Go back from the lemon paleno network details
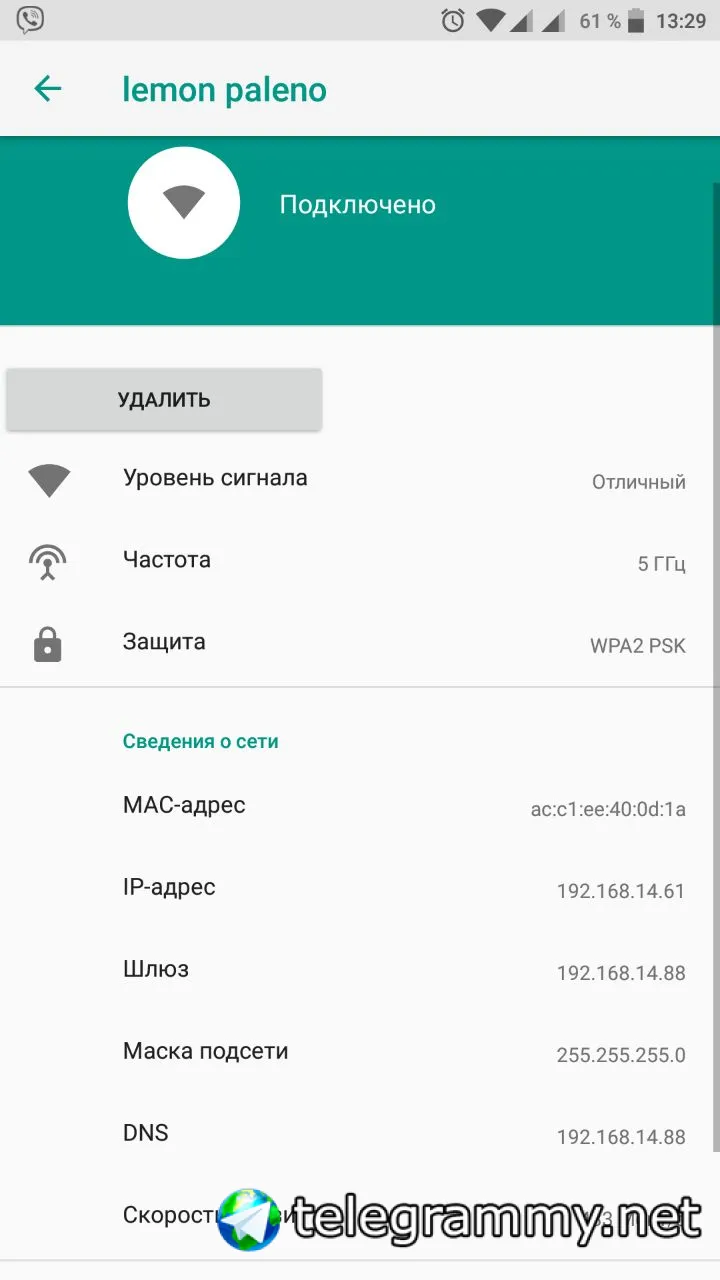Viewport: 720px width, 1280px height. point(47,89)
